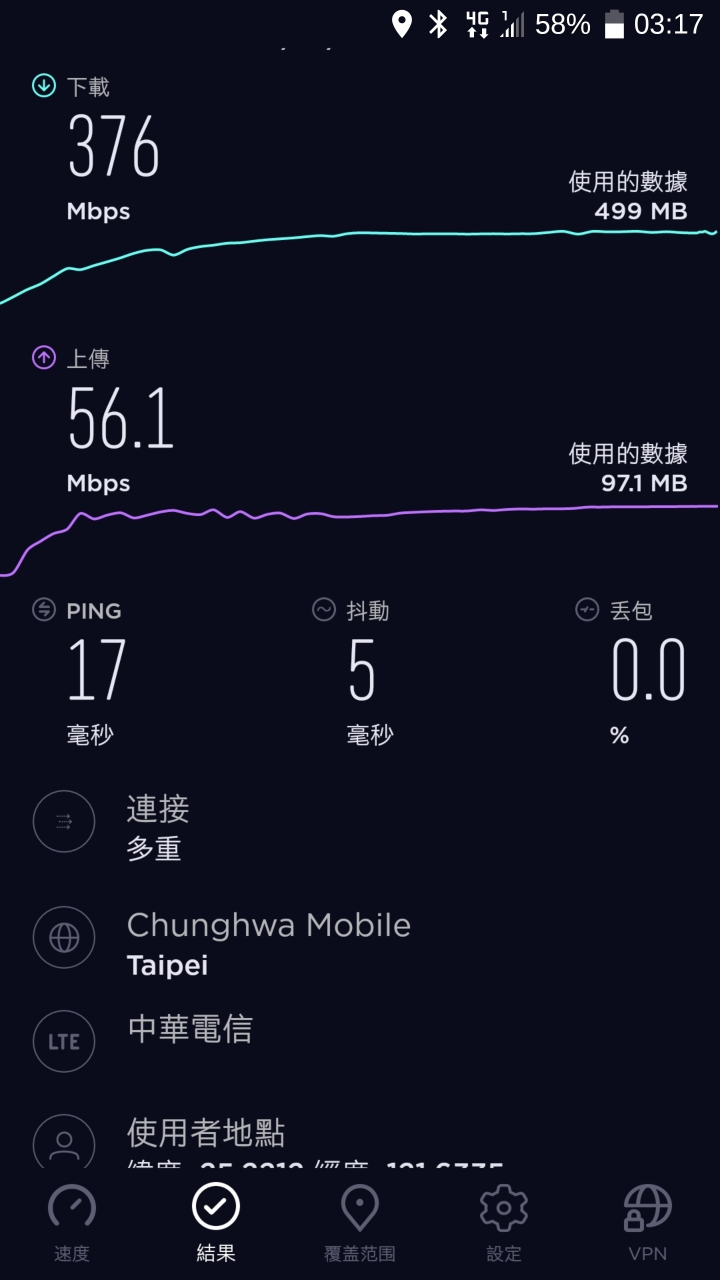
Task: Select the 結果 tab
Action: (216, 1222)
